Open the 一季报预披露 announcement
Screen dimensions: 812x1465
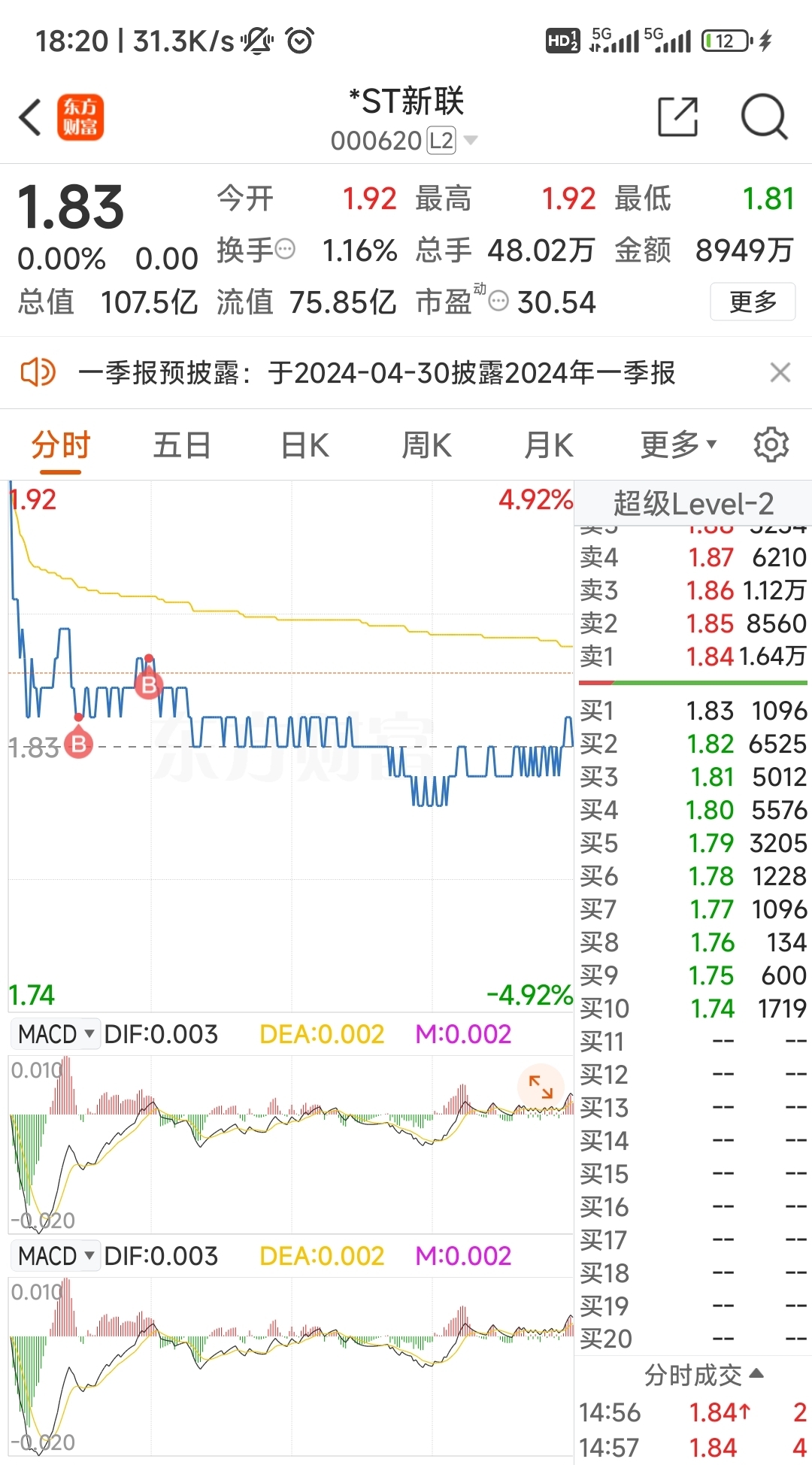tap(376, 372)
